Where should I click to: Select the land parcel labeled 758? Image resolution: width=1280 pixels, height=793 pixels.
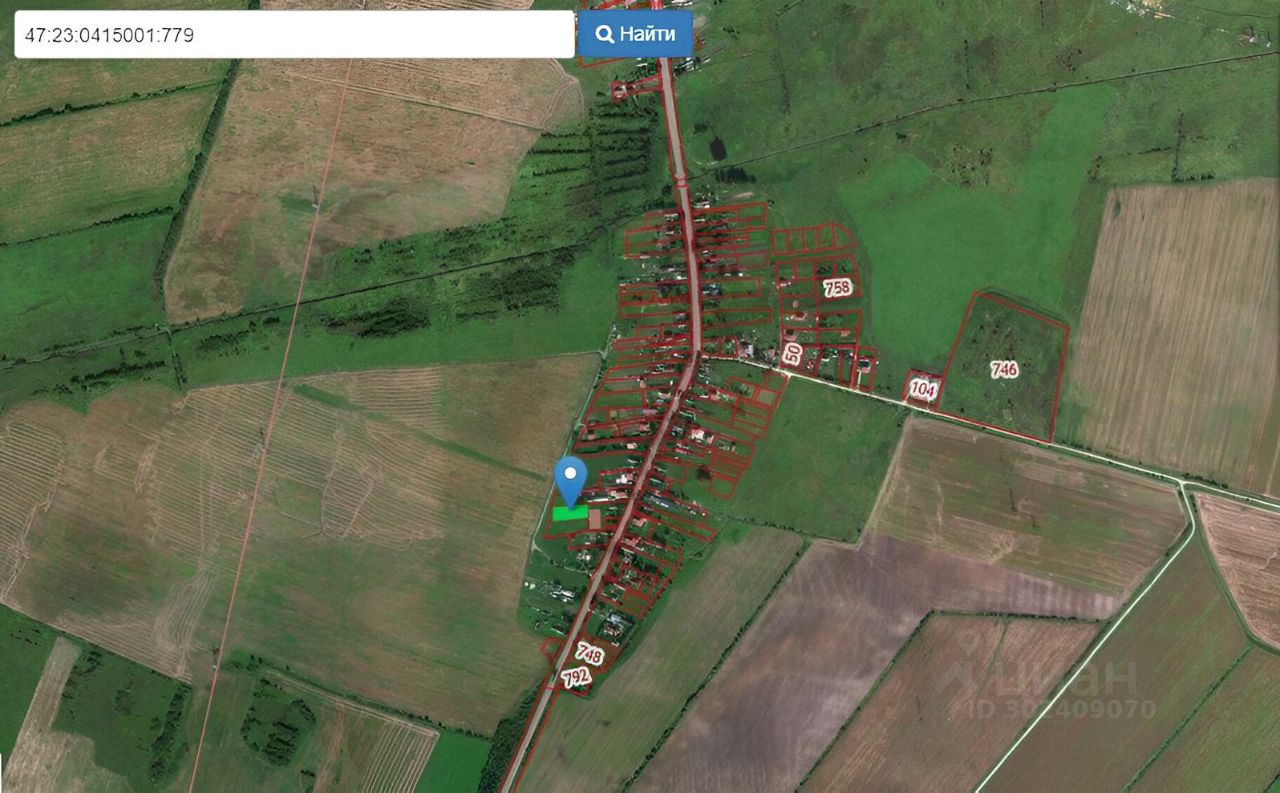[837, 288]
